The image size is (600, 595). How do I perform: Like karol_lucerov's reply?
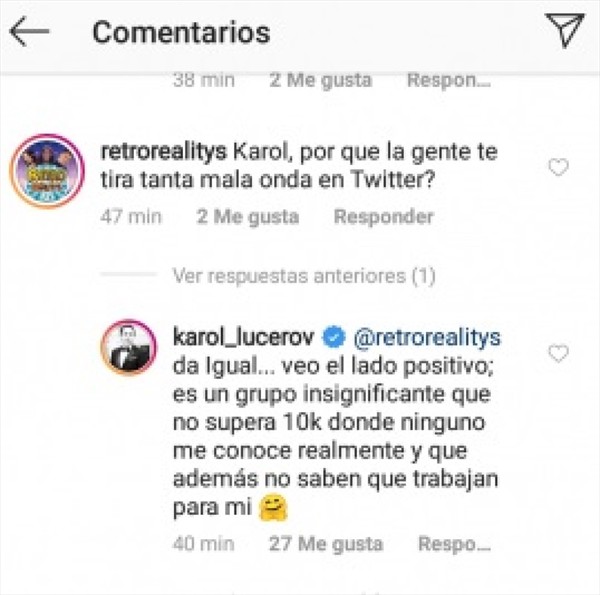point(558,353)
